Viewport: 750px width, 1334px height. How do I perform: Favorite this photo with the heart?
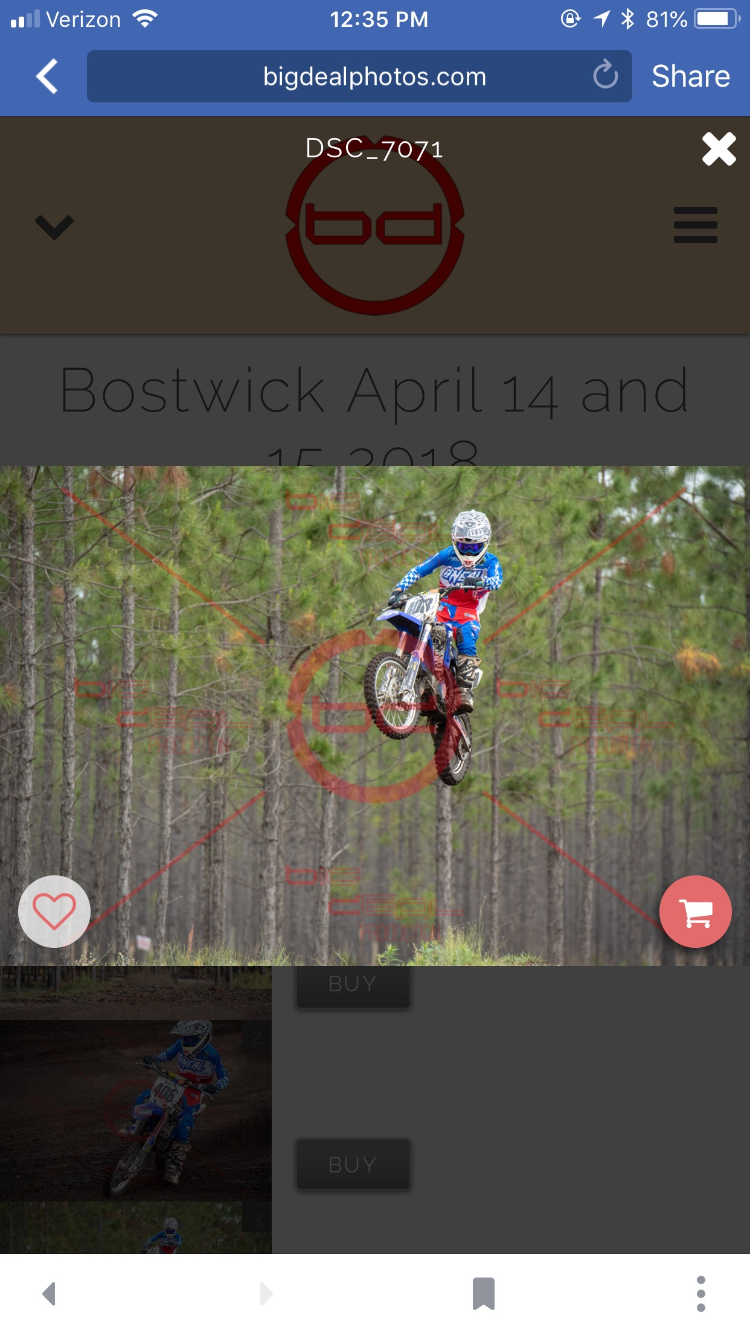54,911
